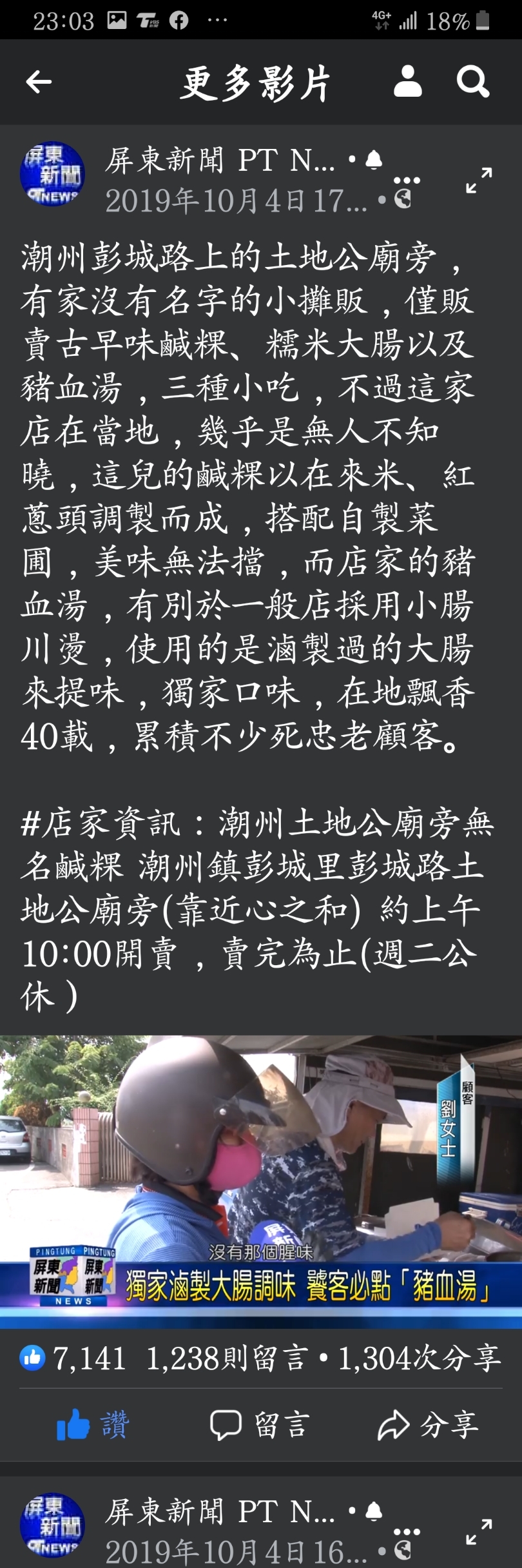Image resolution: width=522 pixels, height=1568 pixels.
Task: Share the post via 分享
Action: [428, 1425]
